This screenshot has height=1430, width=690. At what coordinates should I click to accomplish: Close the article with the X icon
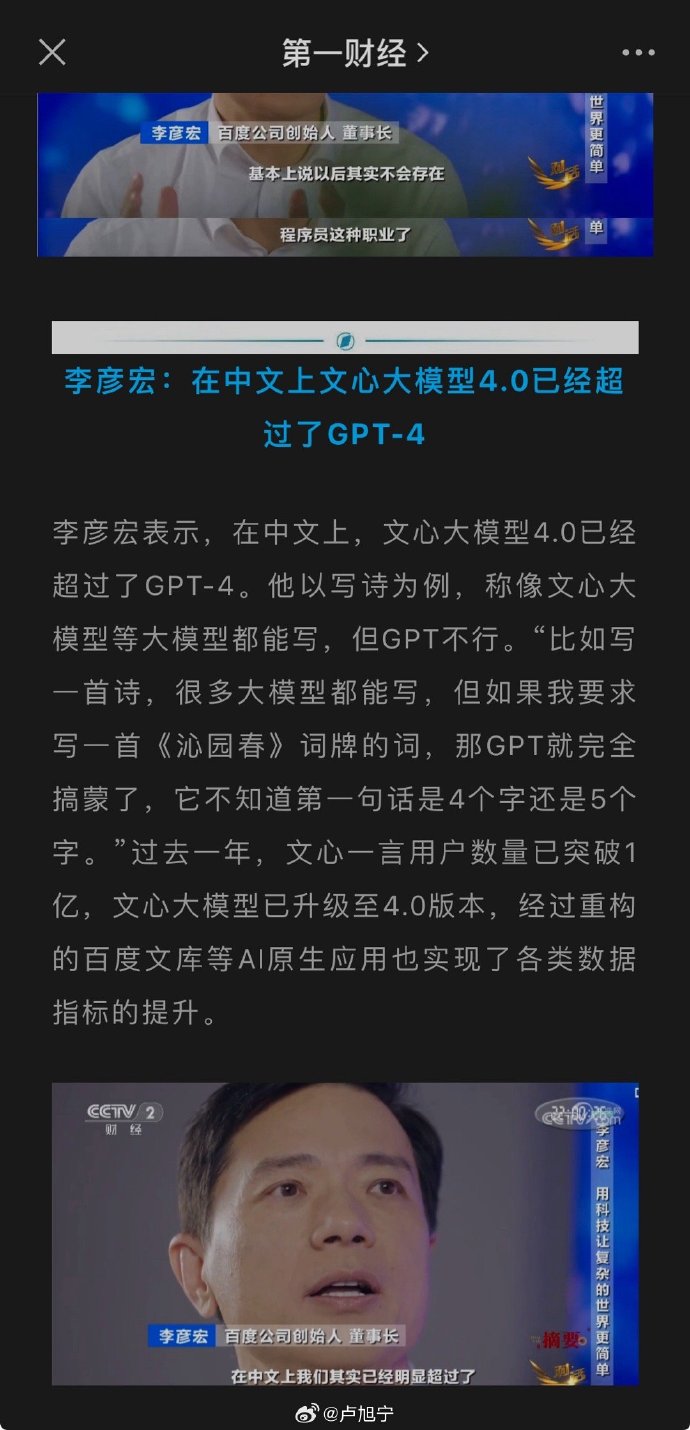[x=52, y=53]
